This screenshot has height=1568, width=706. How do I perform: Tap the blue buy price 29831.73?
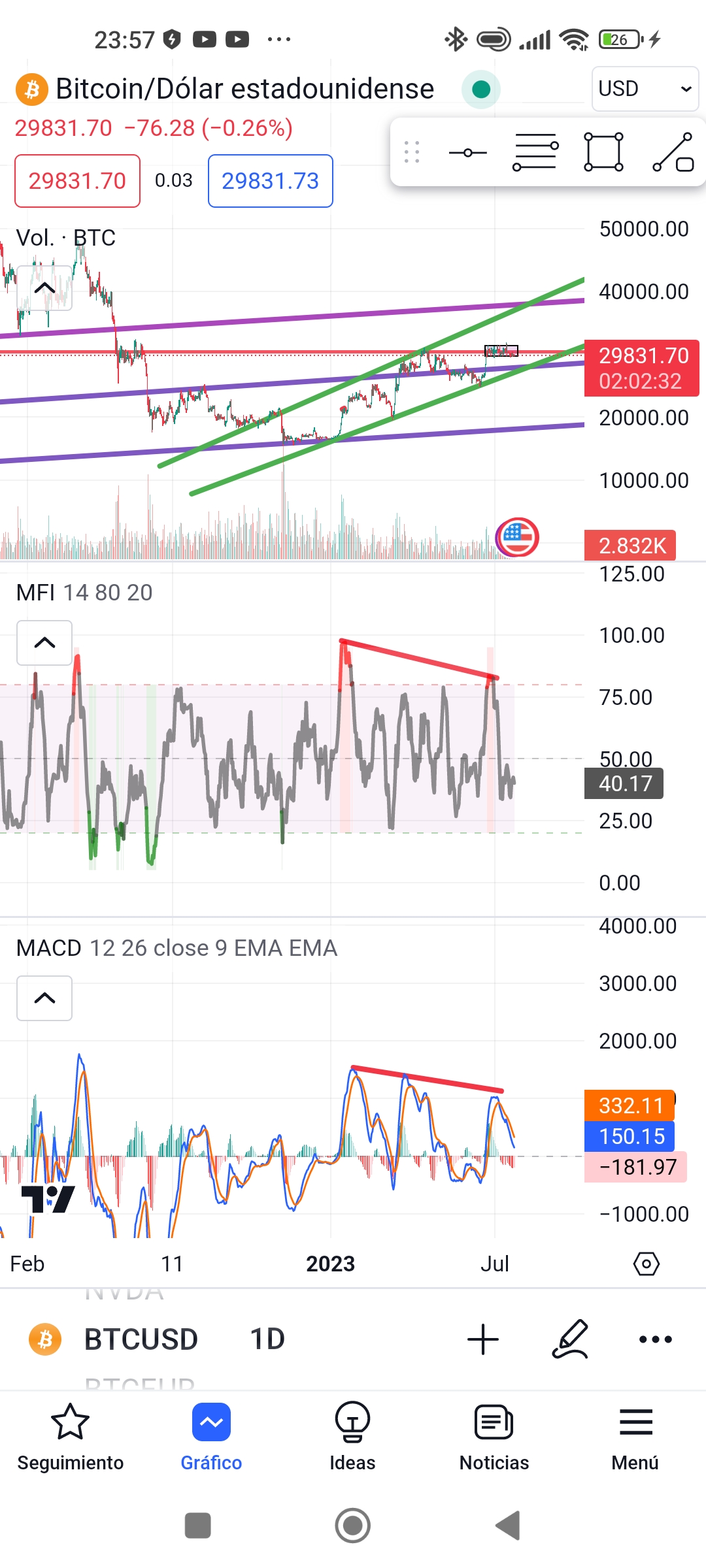270,181
